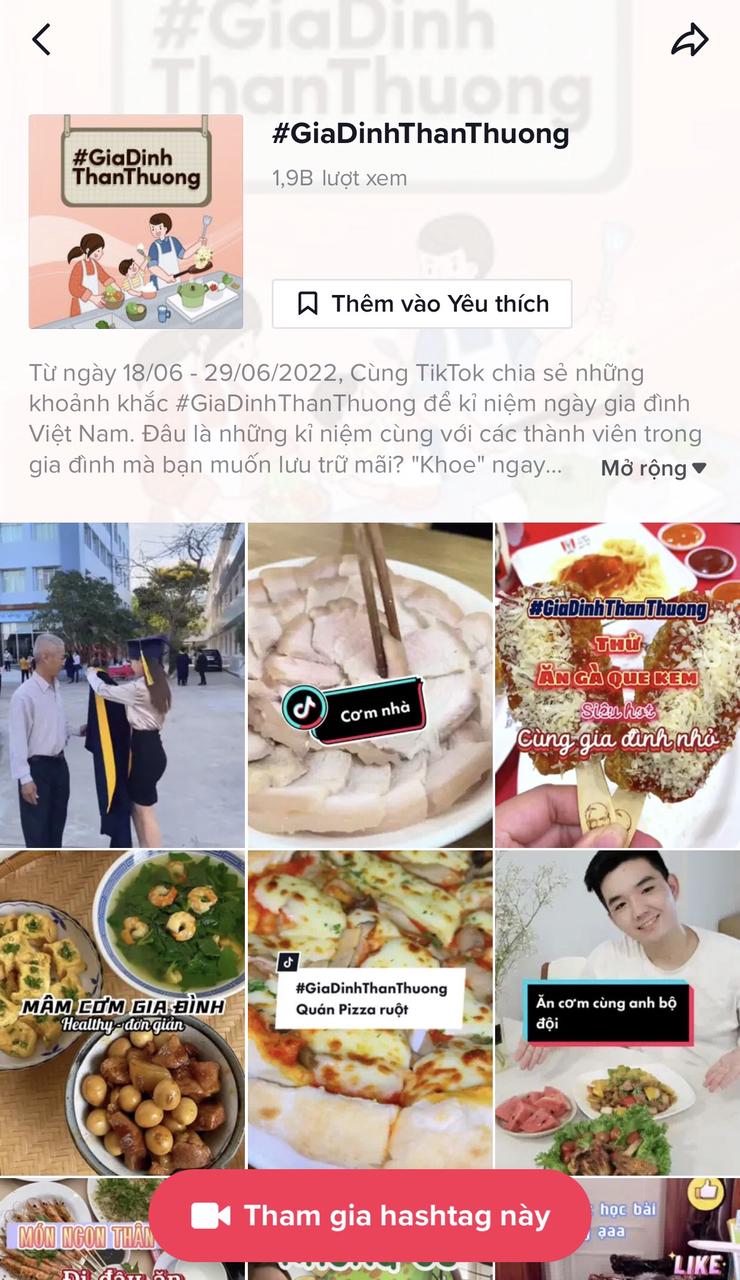This screenshot has width=740, height=1280.
Task: Open the Cơm nhà video
Action: coord(370,685)
